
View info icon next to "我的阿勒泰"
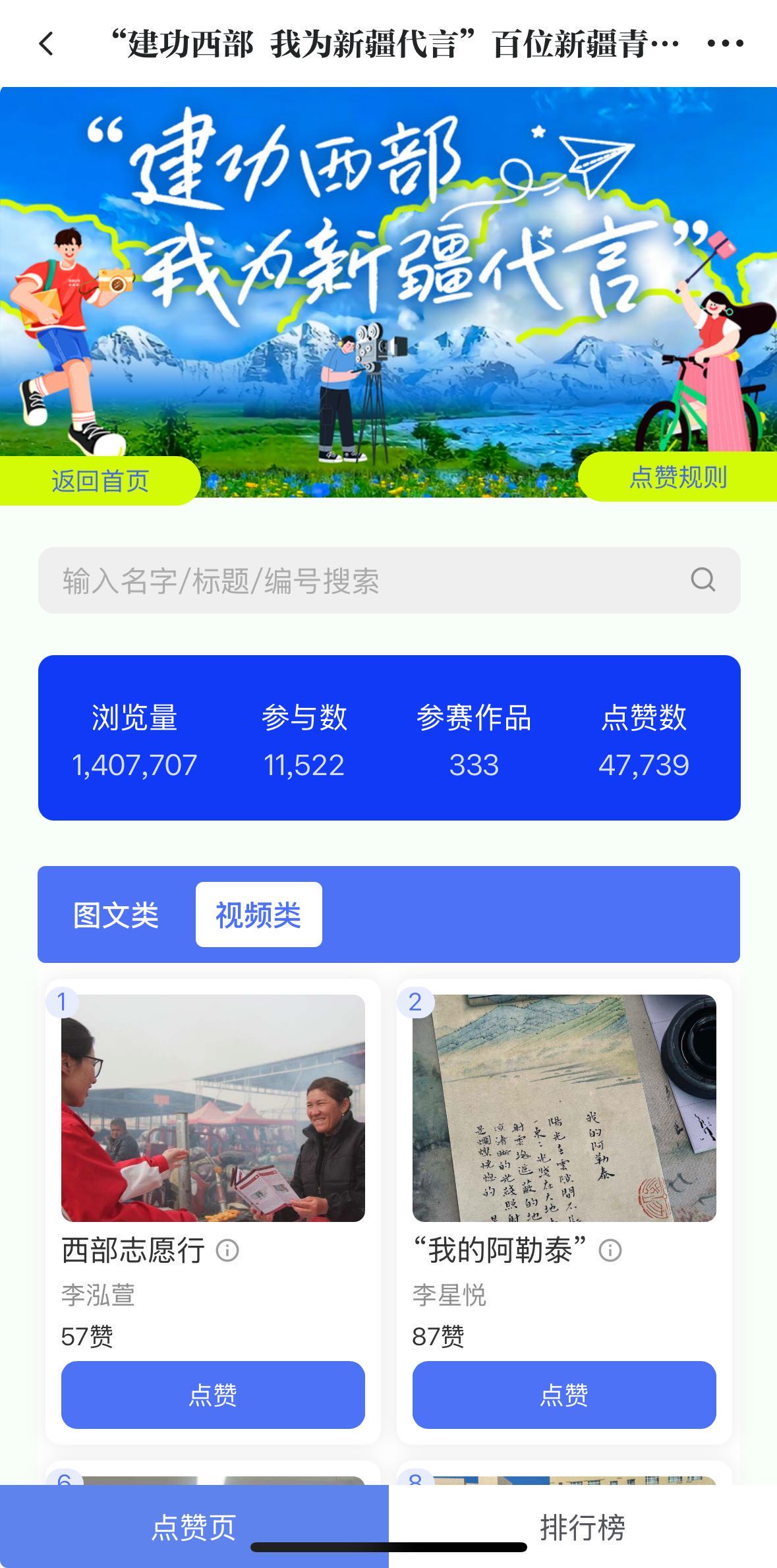[610, 1250]
